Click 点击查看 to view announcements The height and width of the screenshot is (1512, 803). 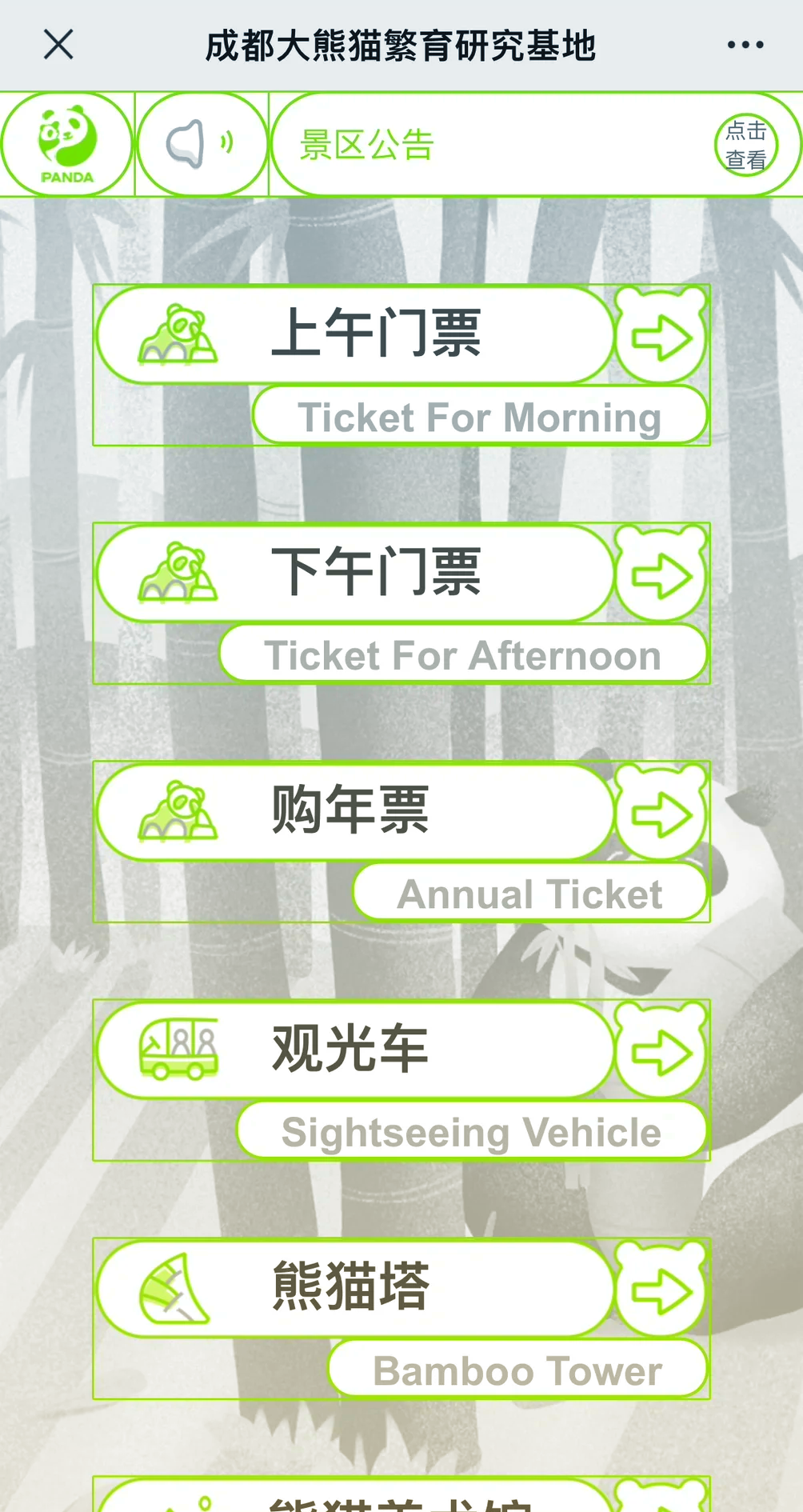pos(744,146)
